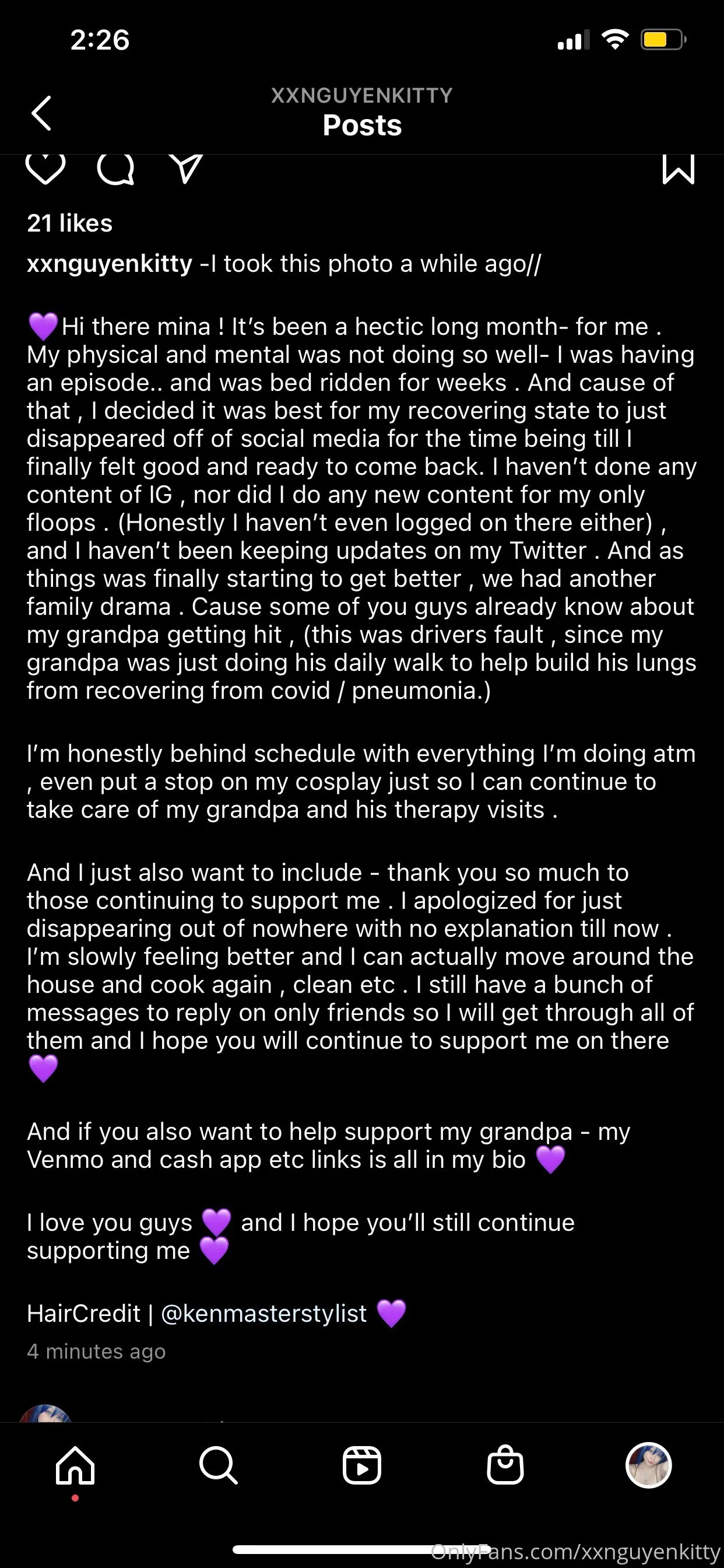Open the Profile tab avatar
Screen dimensions: 724x1568
coord(649,1465)
